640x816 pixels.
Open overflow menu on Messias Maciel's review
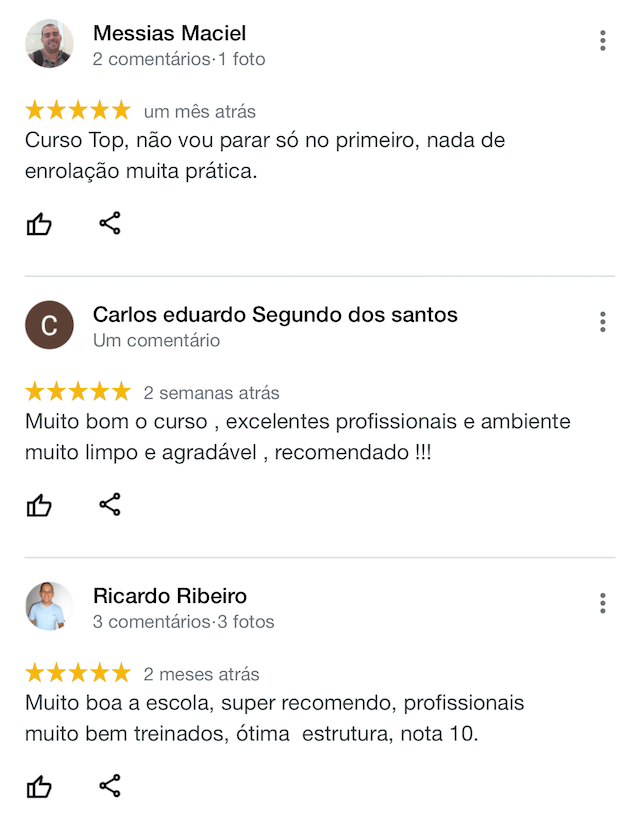pos(602,41)
